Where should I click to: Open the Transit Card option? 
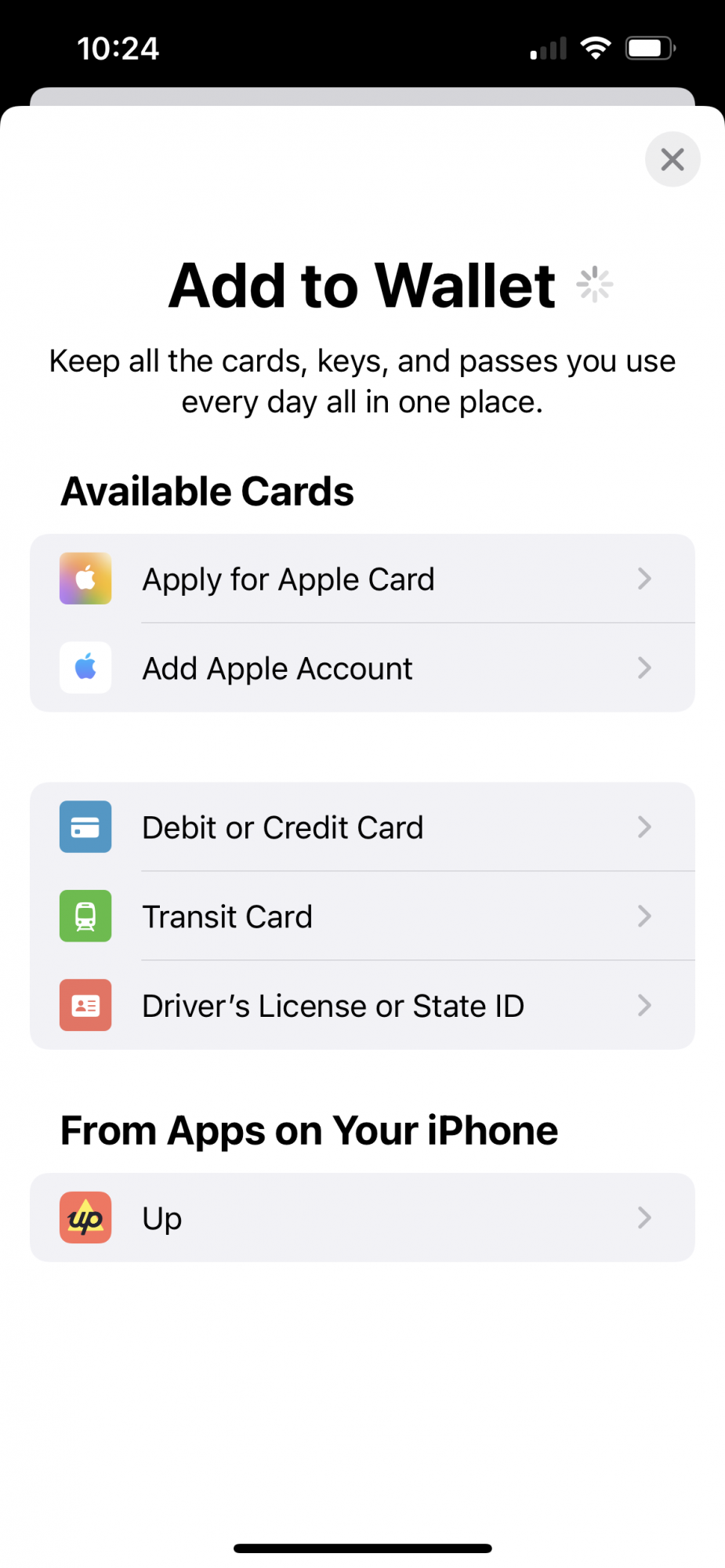pos(362,916)
